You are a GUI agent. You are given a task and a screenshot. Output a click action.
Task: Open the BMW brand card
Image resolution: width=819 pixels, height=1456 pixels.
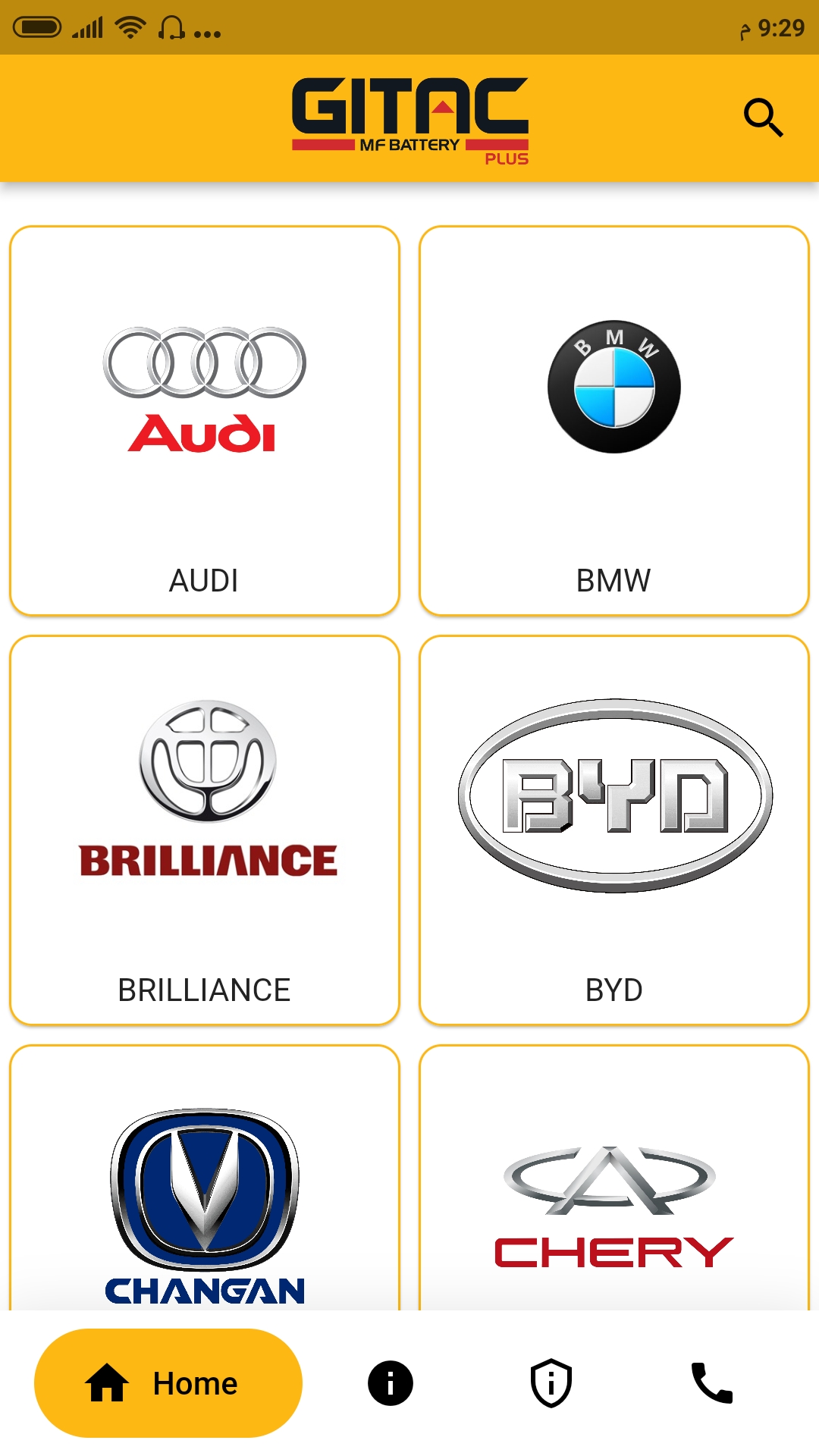tap(614, 421)
